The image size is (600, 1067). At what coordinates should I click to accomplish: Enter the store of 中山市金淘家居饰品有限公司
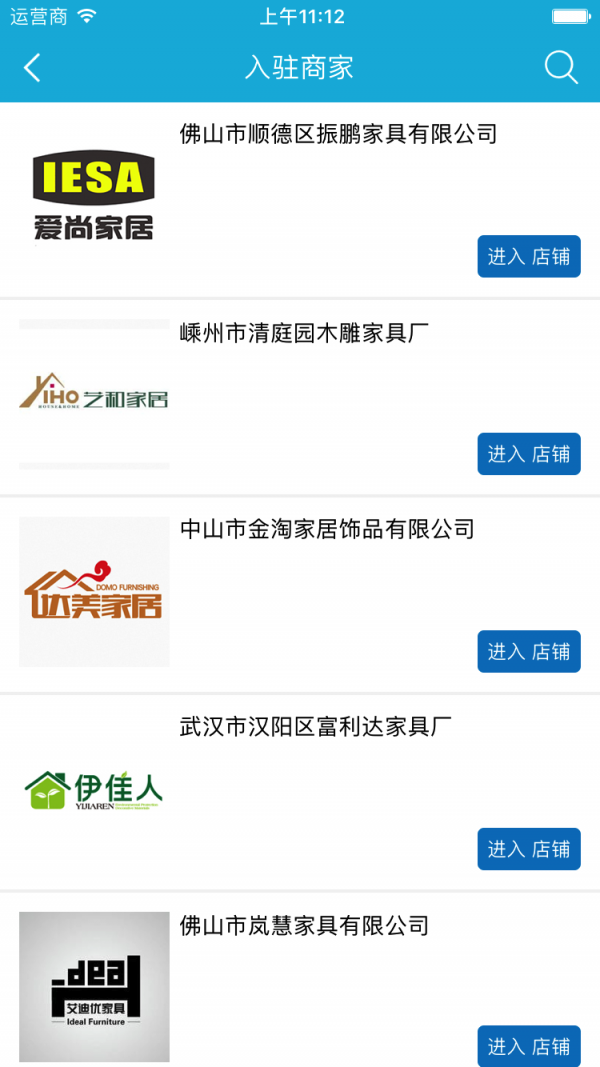529,651
